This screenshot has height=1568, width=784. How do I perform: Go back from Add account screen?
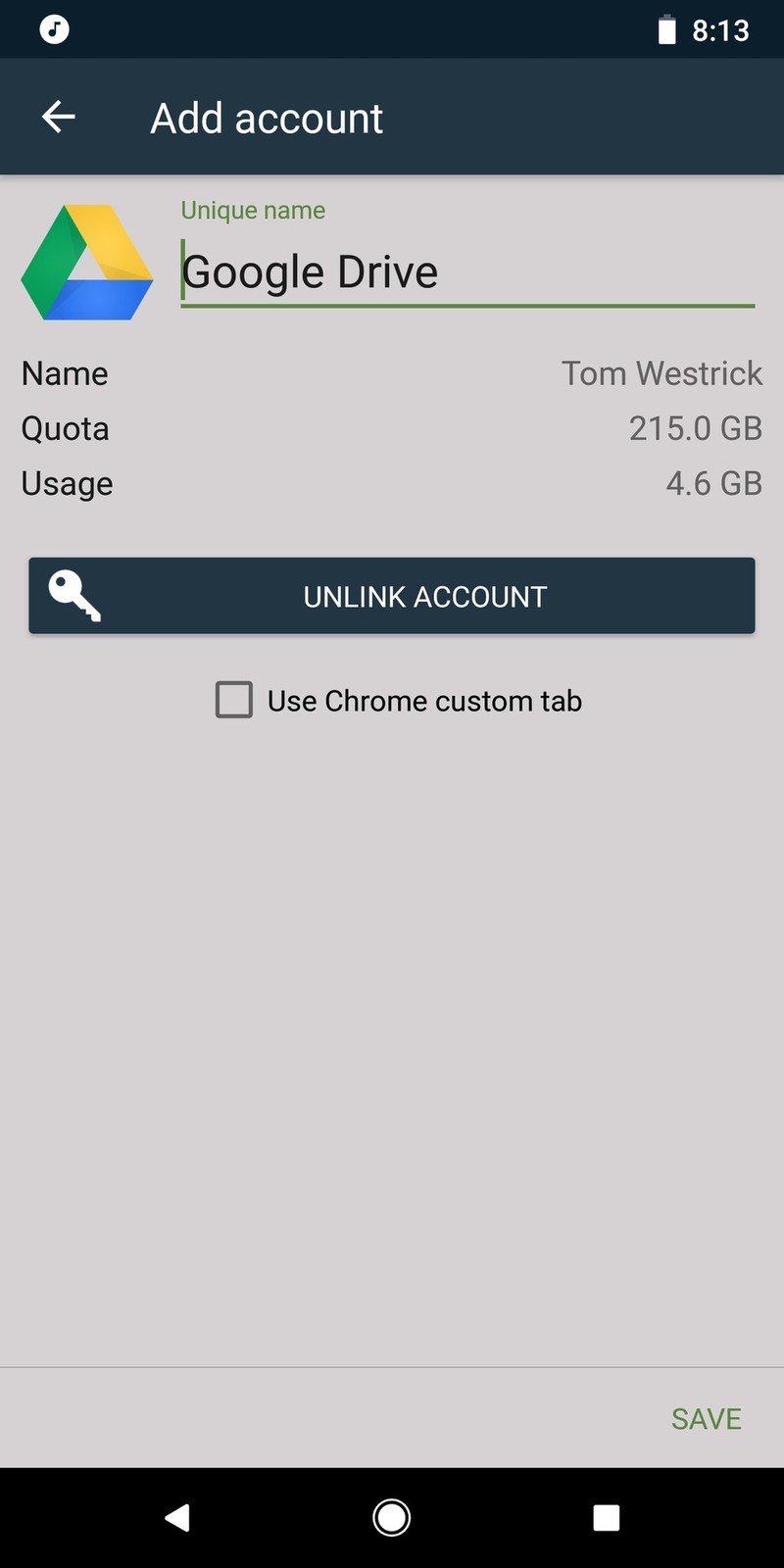click(59, 118)
